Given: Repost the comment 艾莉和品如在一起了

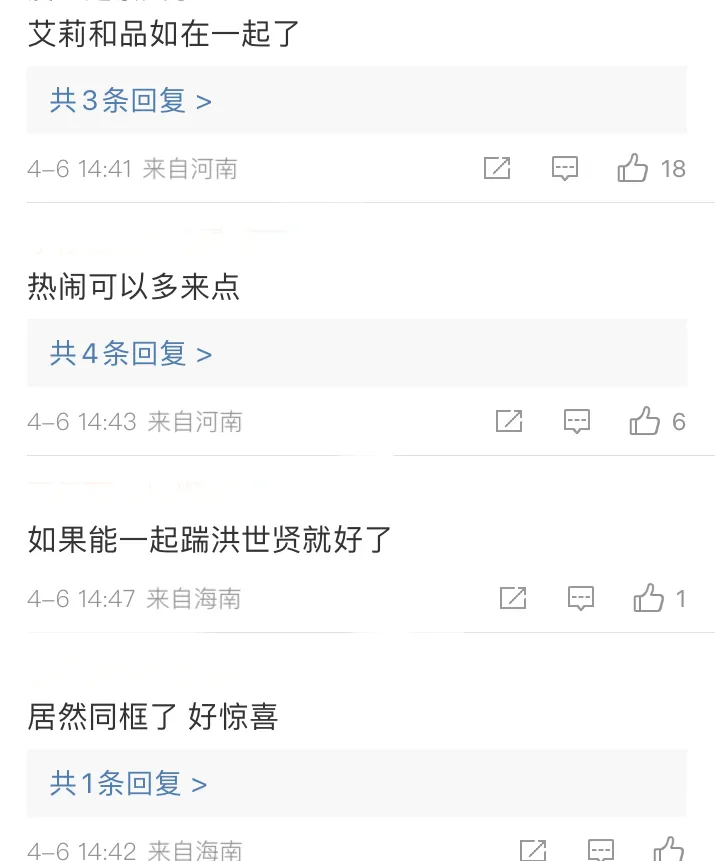Looking at the screenshot, I should 497,168.
